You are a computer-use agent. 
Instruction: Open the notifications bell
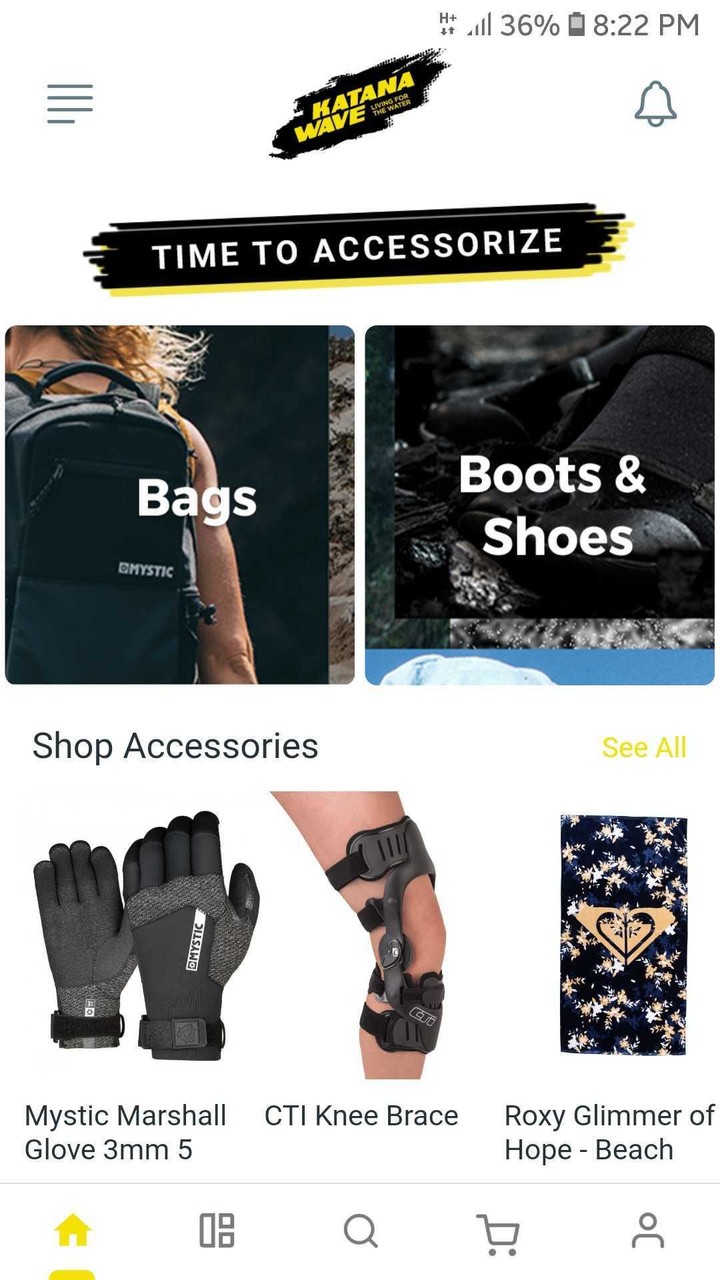tap(656, 104)
